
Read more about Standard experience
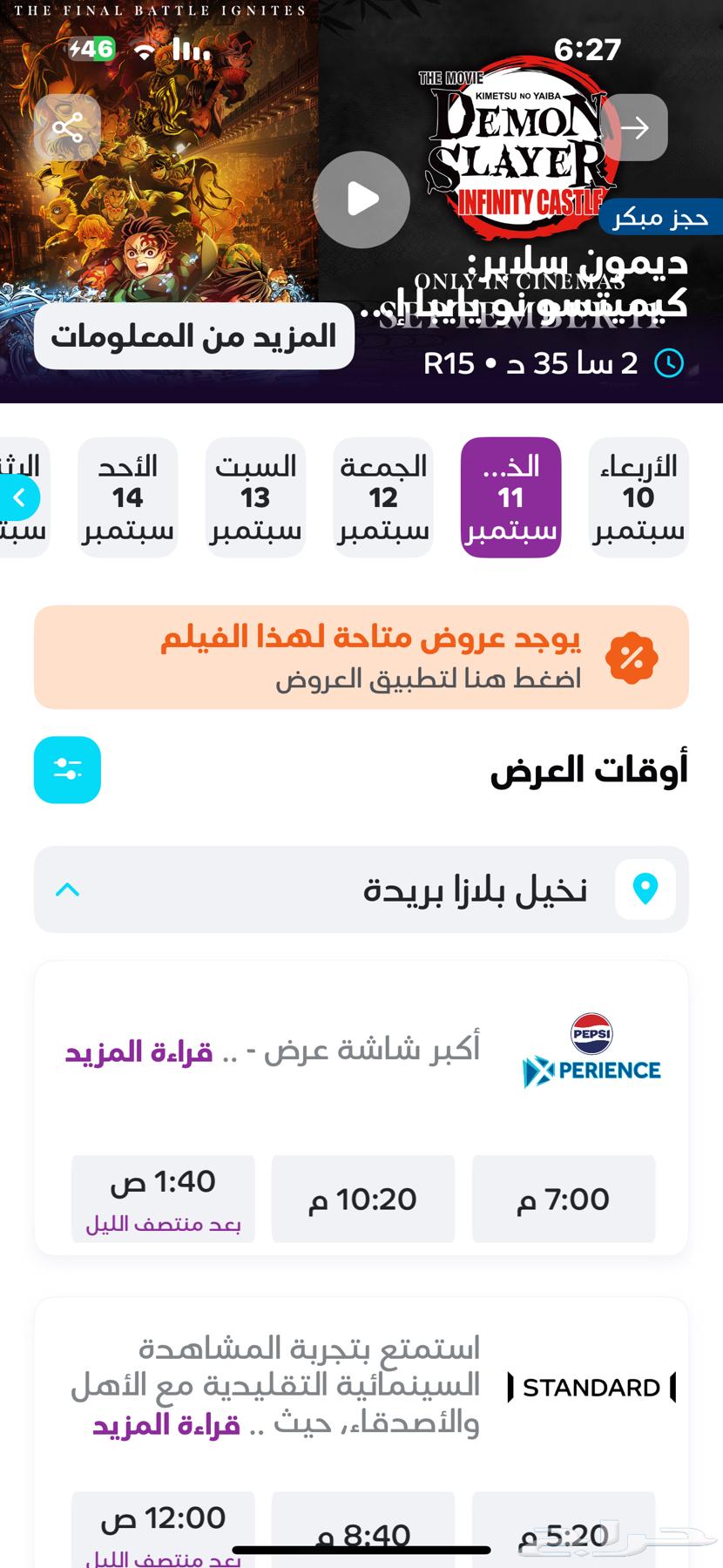166,1425
